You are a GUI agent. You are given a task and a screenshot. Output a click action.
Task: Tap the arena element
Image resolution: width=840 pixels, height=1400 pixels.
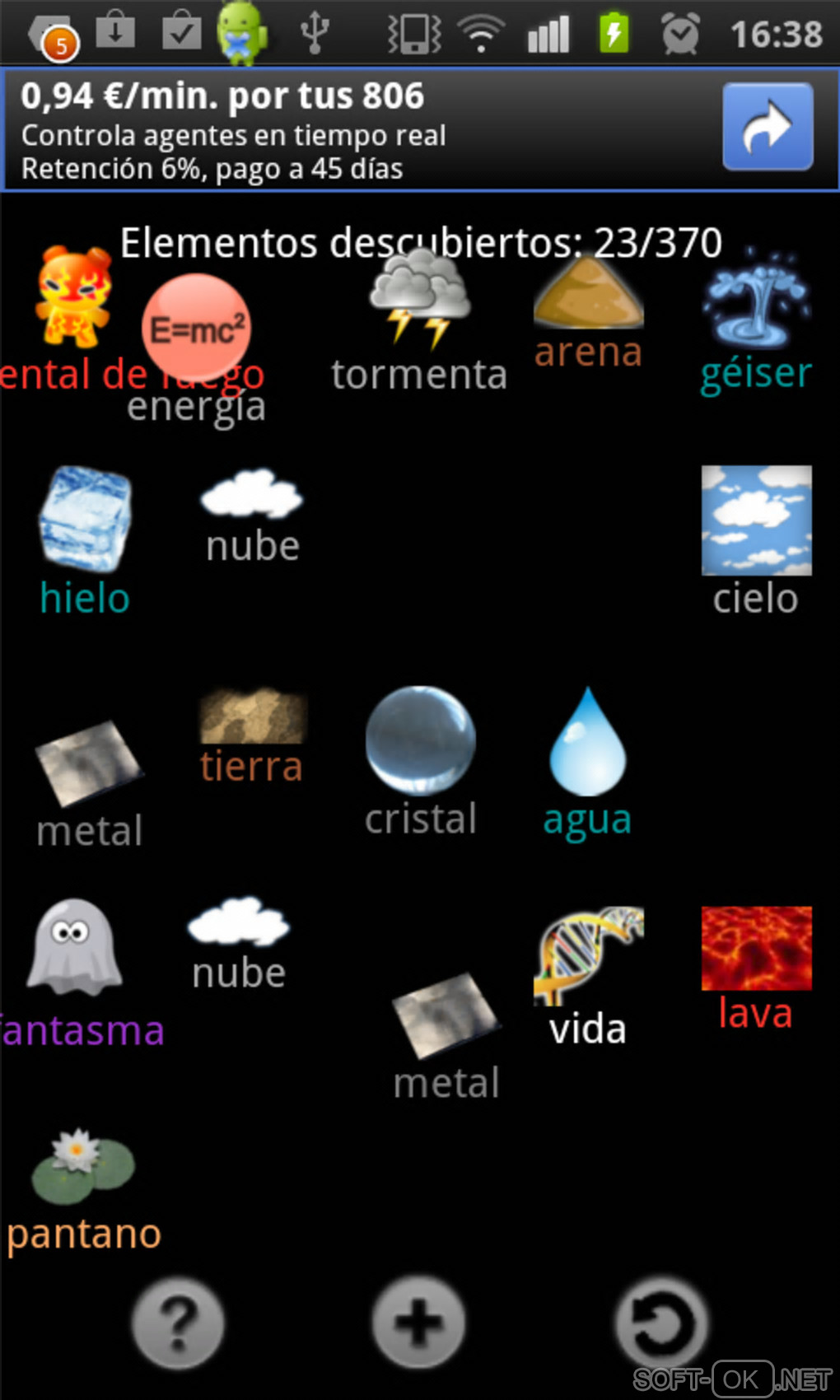coord(588,296)
